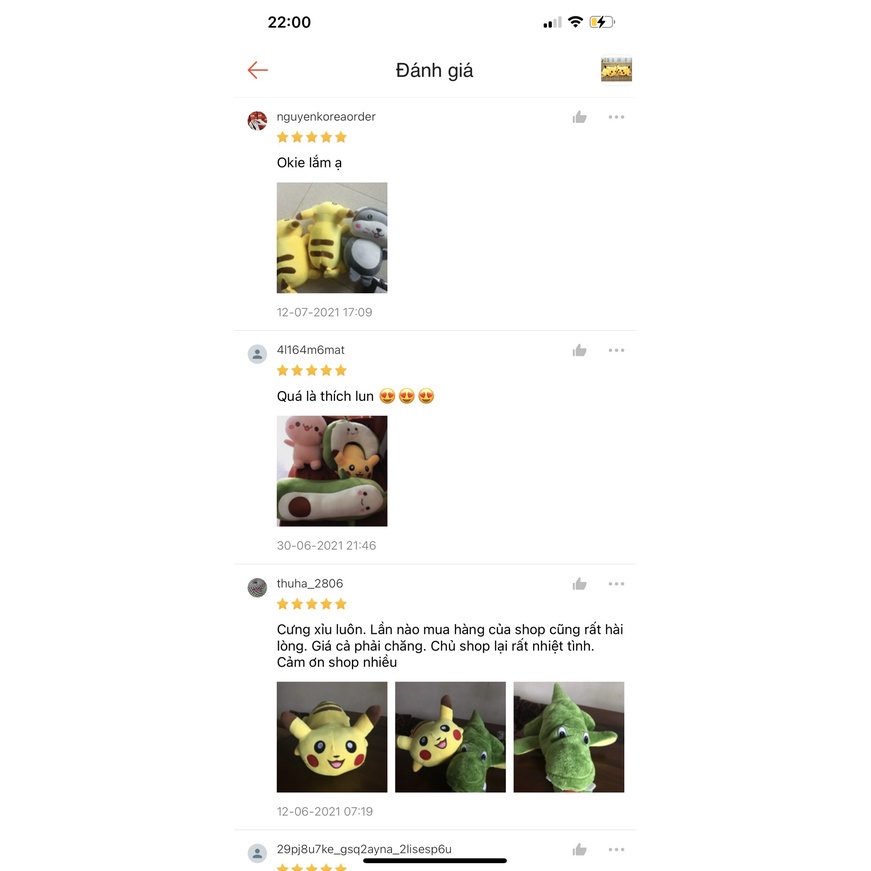Like the review by thuha_2806
The image size is (871, 871).
(579, 584)
